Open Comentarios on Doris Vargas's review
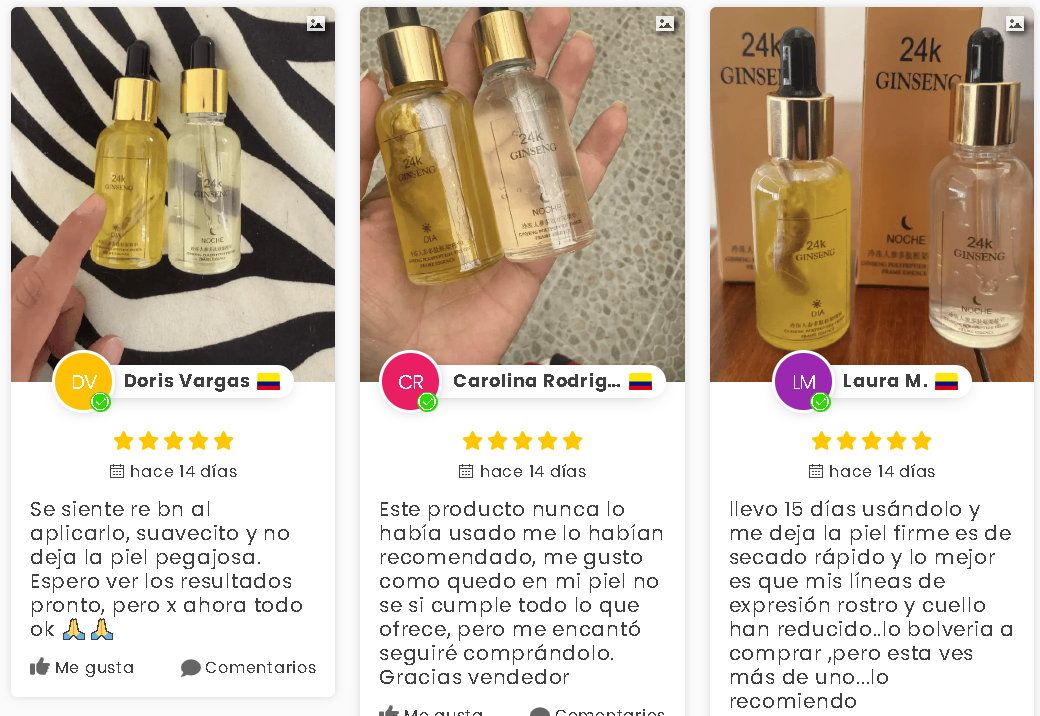The image size is (1040, 716). point(248,667)
